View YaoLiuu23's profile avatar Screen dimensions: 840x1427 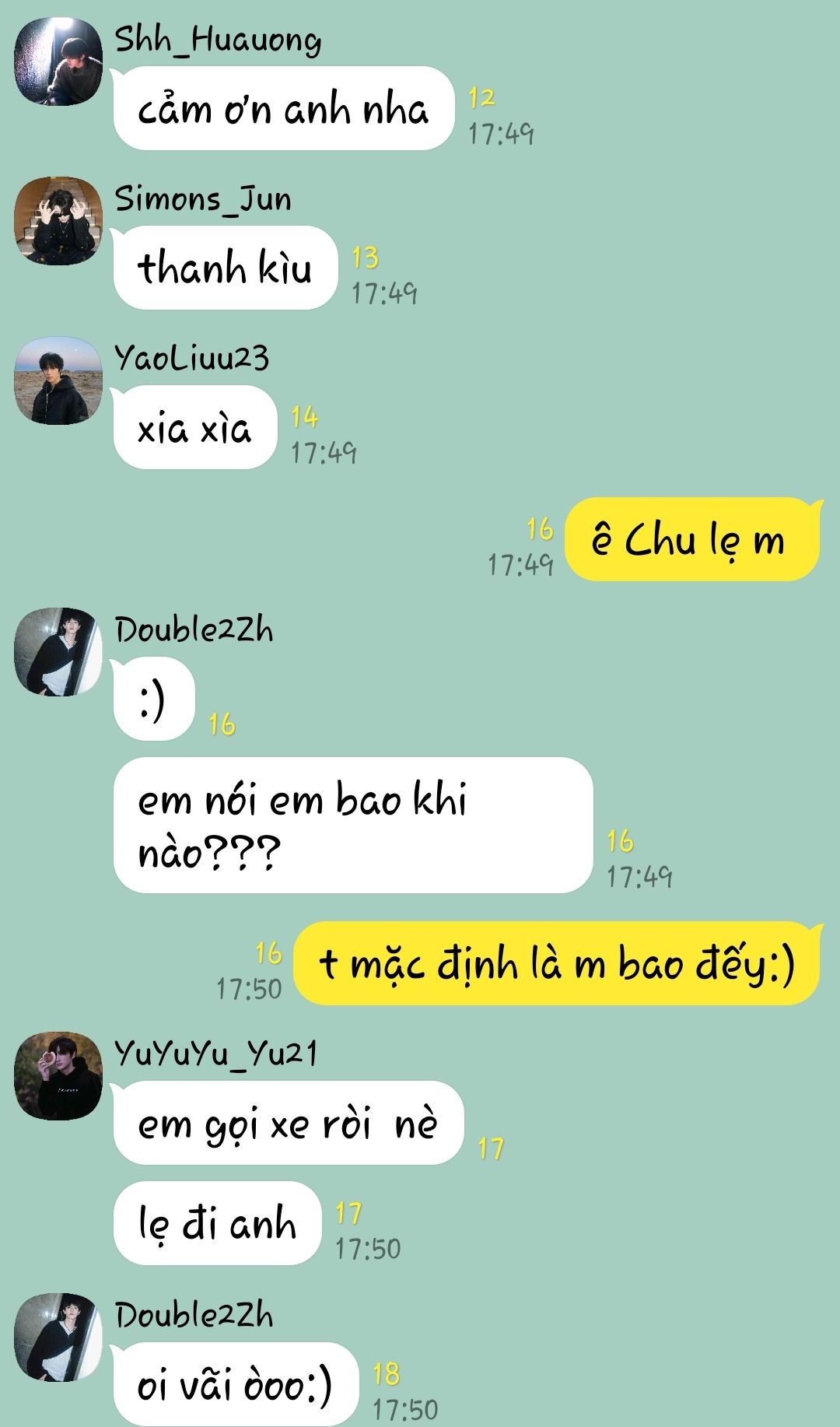pos(58,380)
